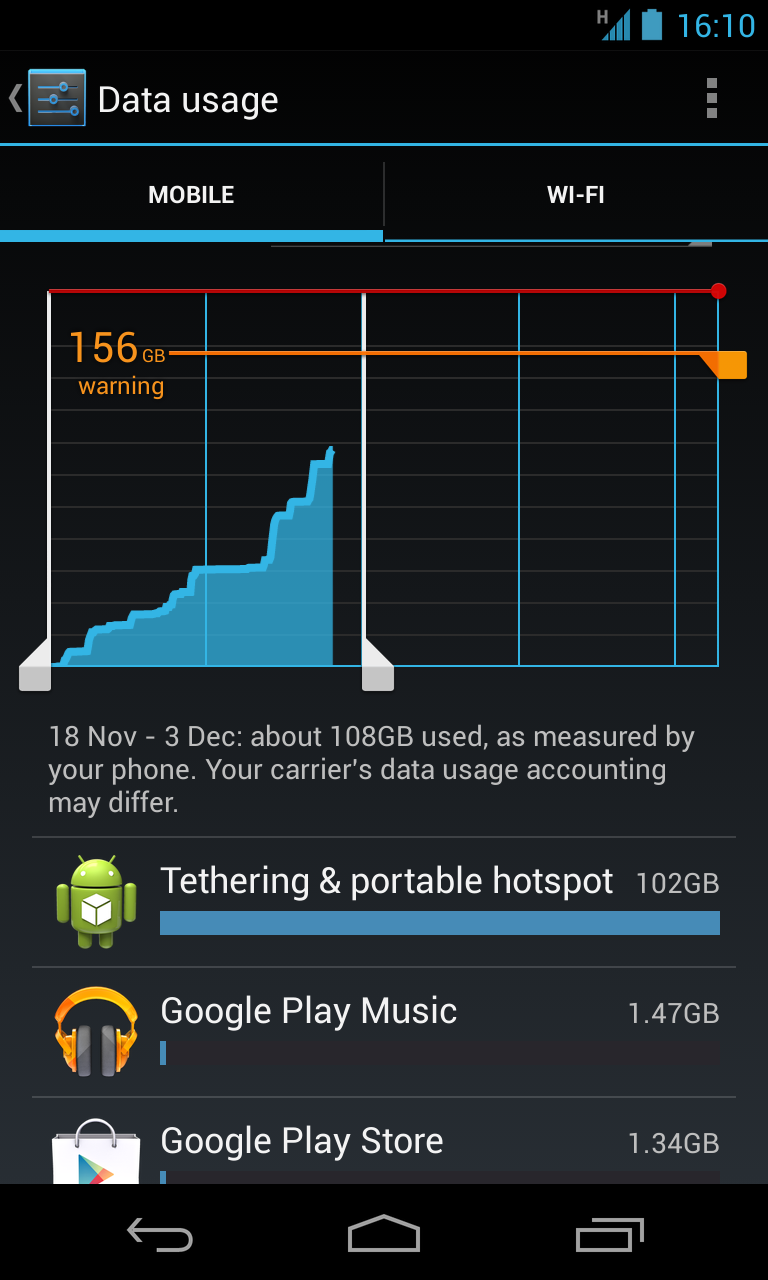Tap the red data limit handle
Viewport: 768px width, 1280px height.
(718, 291)
